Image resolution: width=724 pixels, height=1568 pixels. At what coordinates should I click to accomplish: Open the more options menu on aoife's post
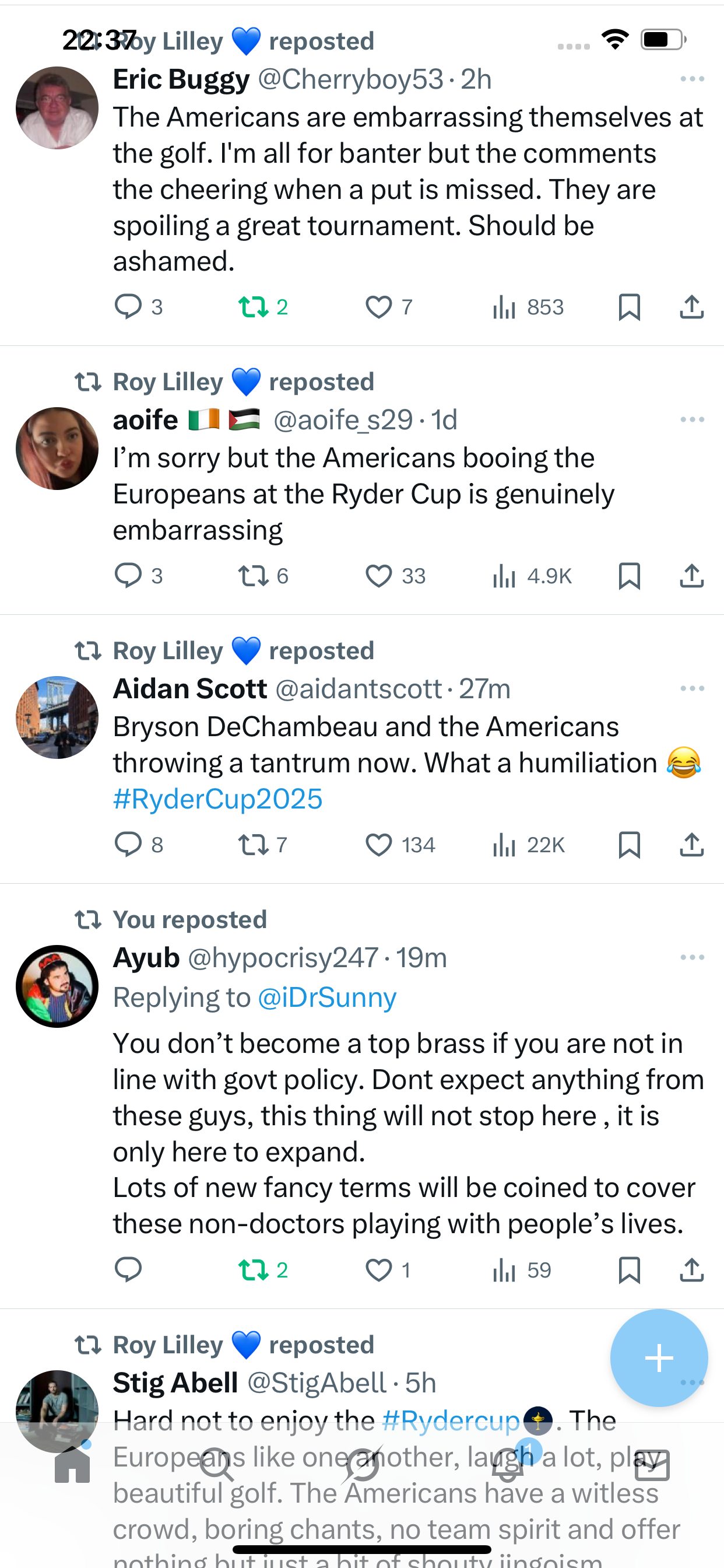point(692,419)
